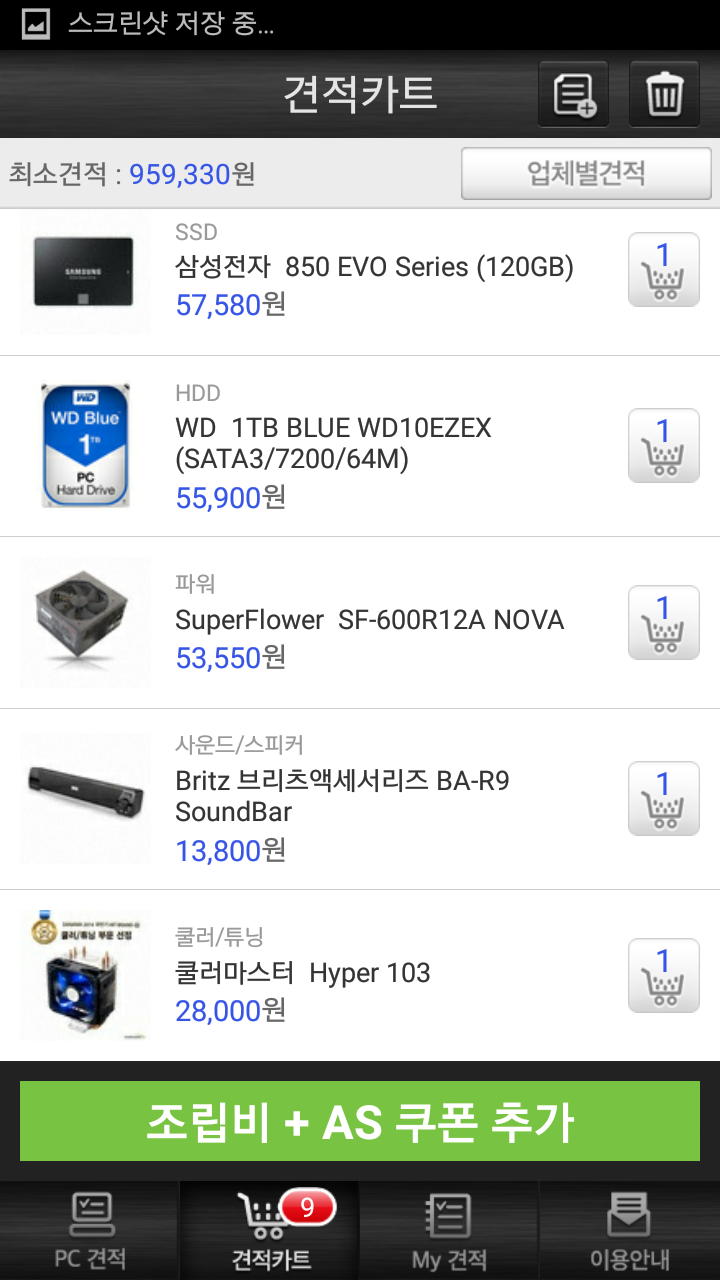Change quantity for WD 1TB BLUE
This screenshot has height=1280, width=720.
[664, 446]
